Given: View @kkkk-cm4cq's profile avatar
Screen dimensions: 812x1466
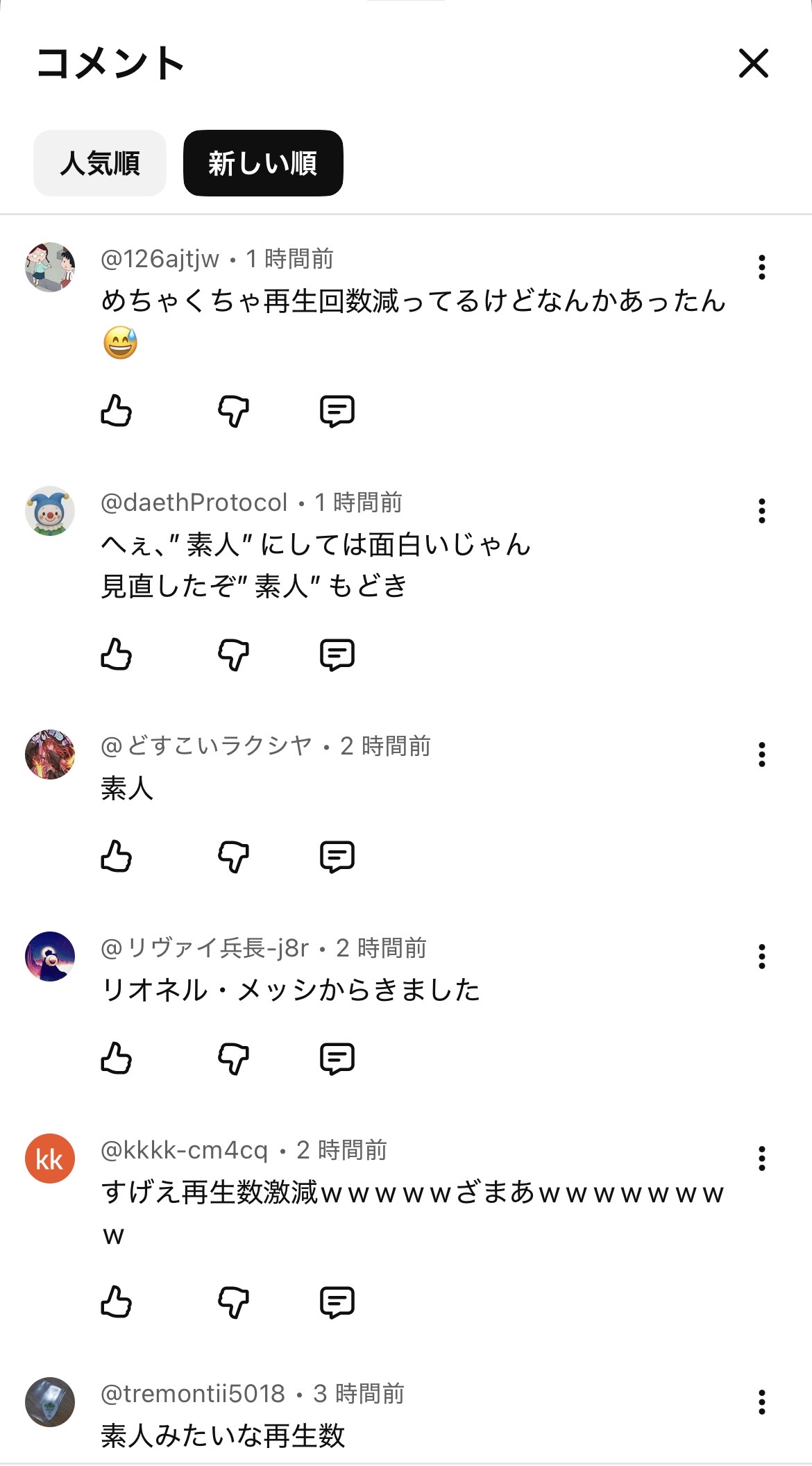Looking at the screenshot, I should (50, 1159).
